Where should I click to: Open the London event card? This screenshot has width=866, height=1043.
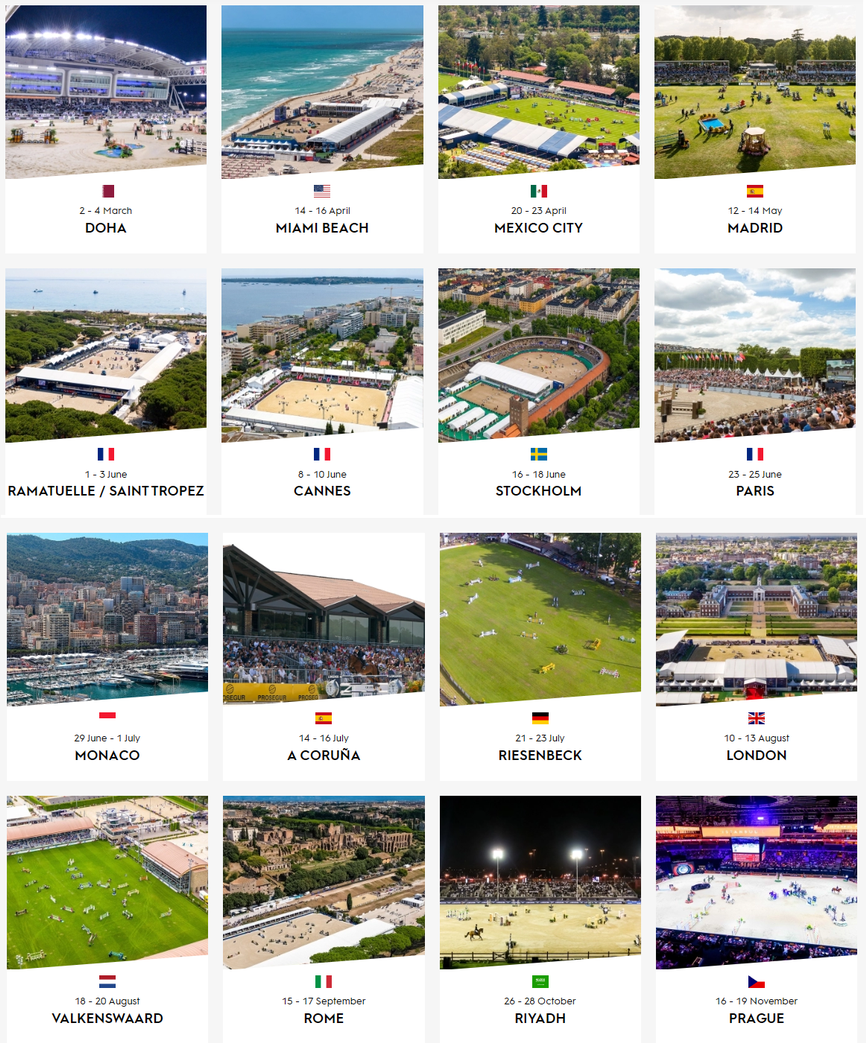click(x=756, y=655)
